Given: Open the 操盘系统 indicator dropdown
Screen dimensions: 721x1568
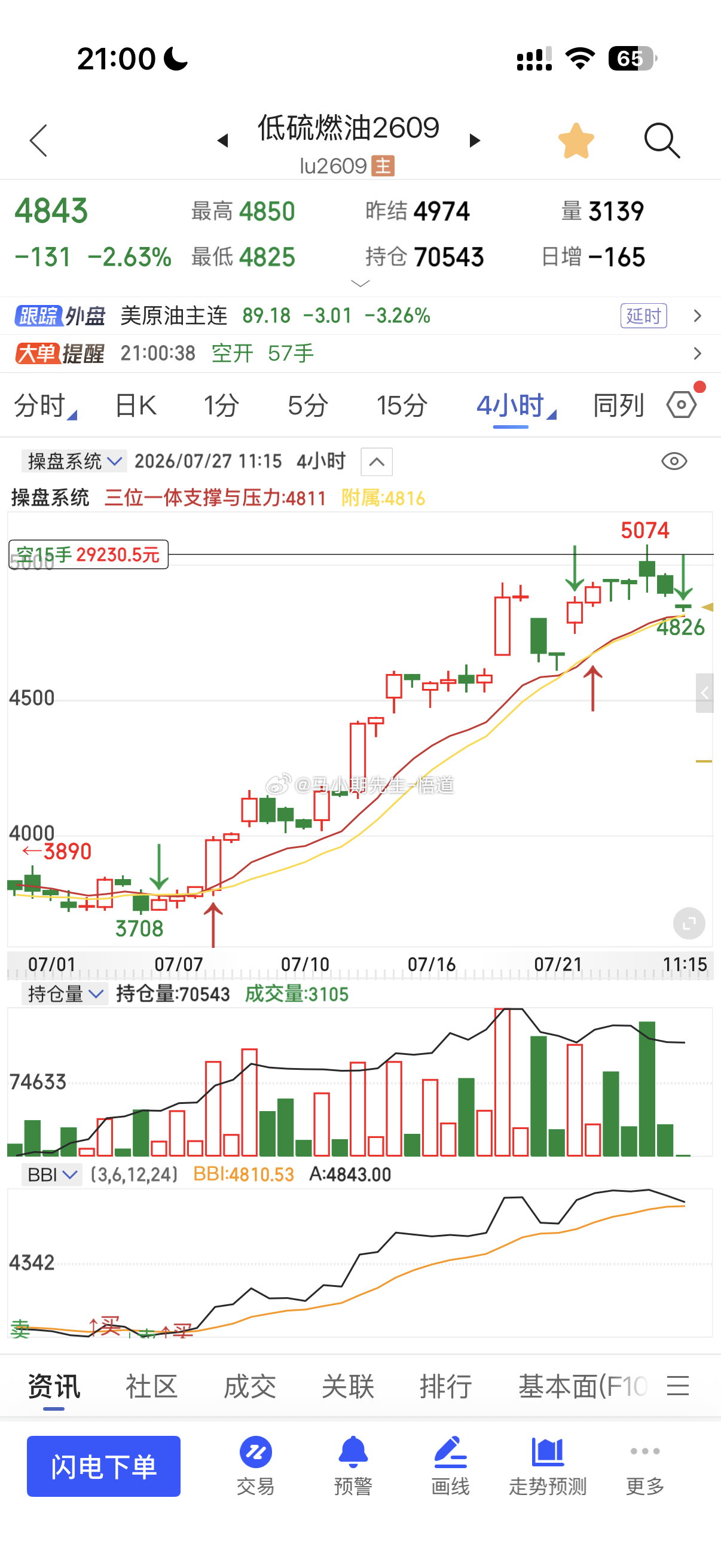Looking at the screenshot, I should tap(74, 462).
